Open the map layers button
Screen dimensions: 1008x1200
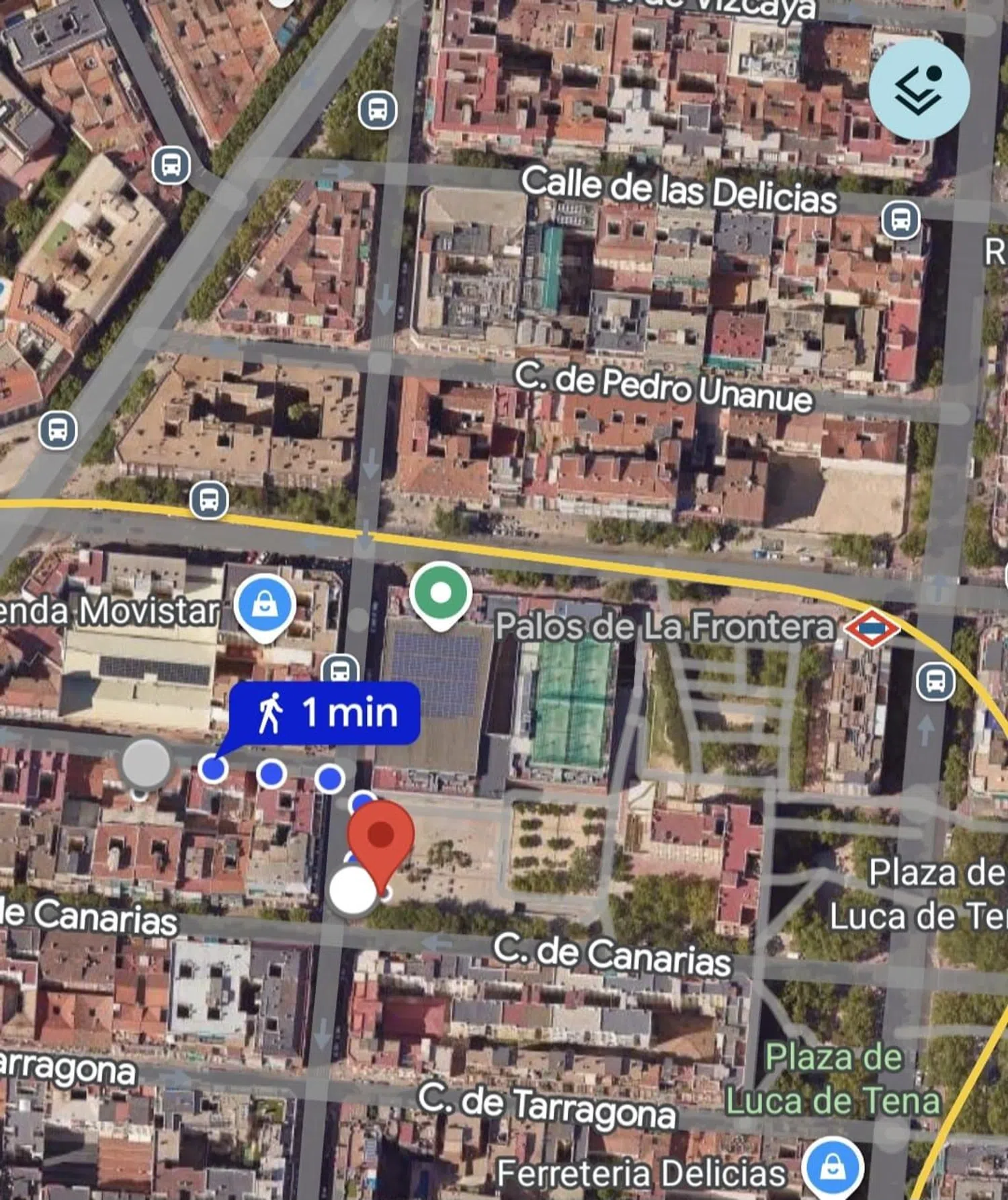[918, 89]
